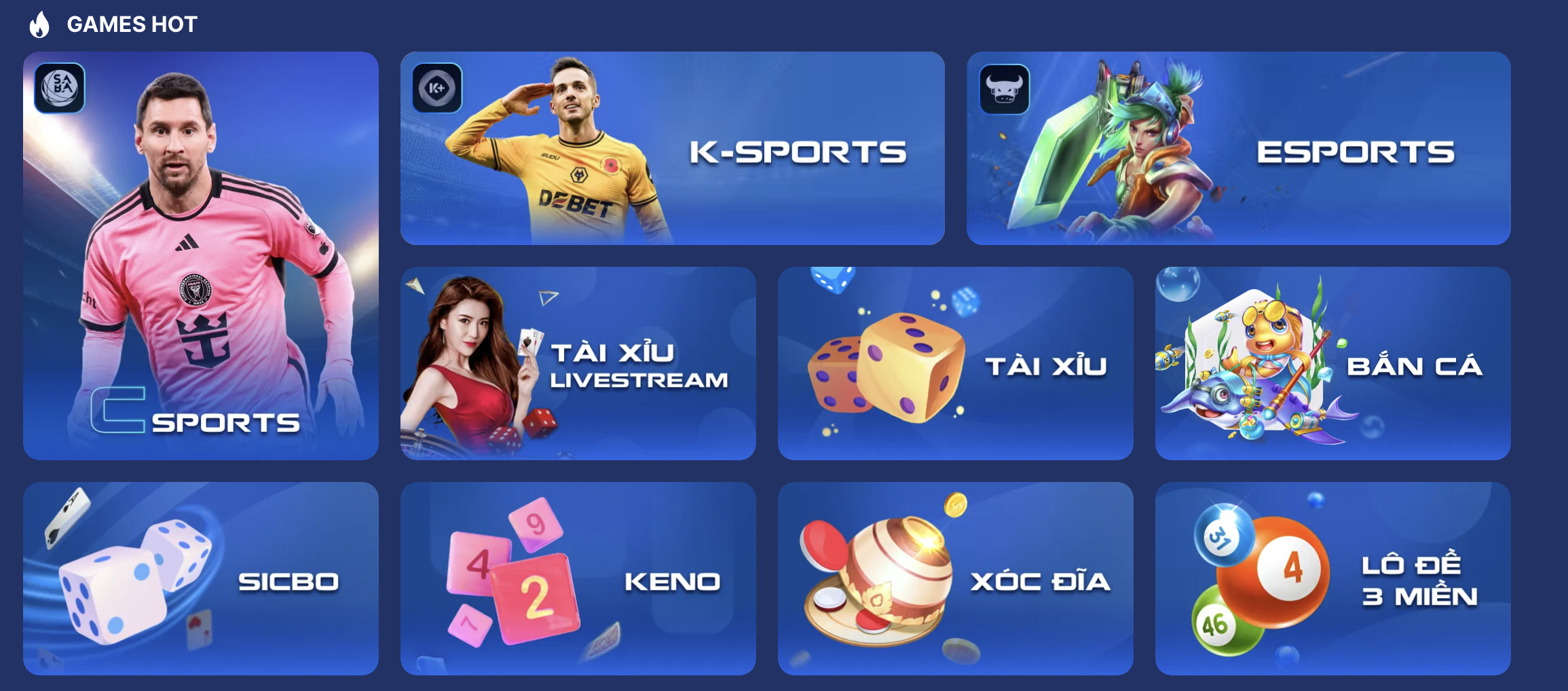Viewport: 1568px width, 691px height.
Task: Open the C-Sports tile
Action: [x=200, y=256]
